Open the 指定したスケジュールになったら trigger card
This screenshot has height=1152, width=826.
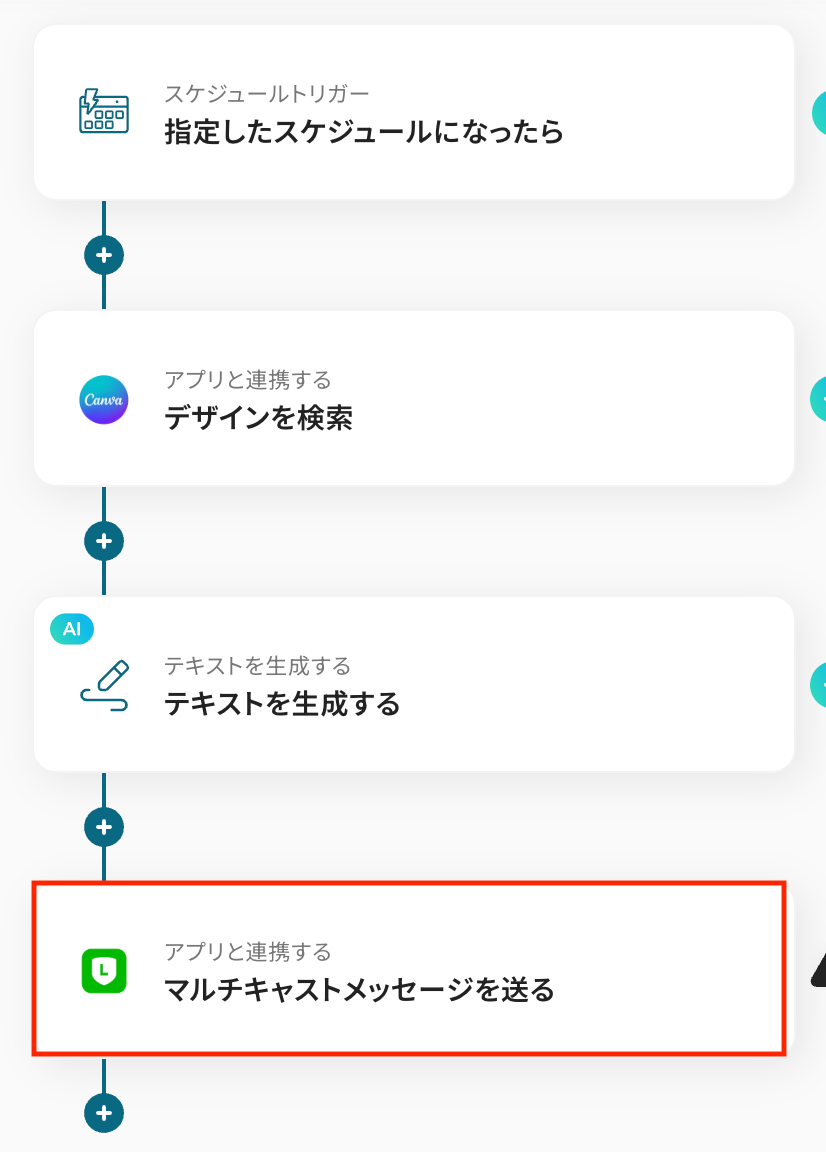point(413,113)
